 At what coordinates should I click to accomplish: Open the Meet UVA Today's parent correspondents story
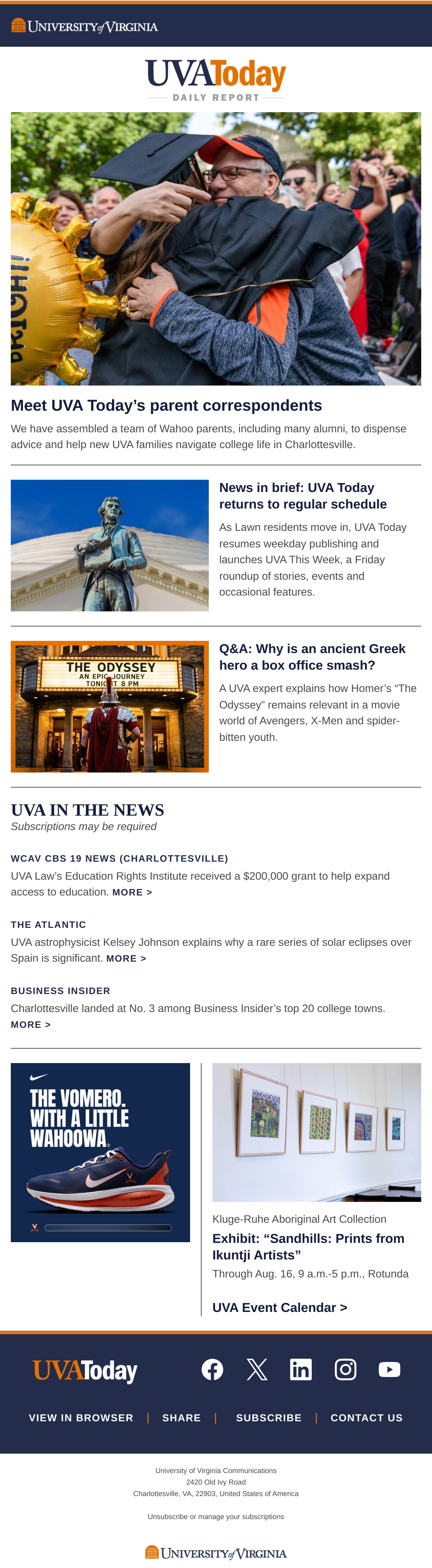pos(166,405)
